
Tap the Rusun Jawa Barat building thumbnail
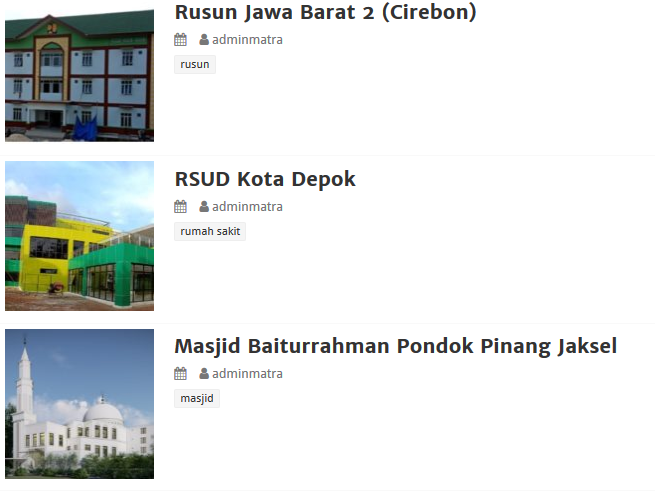(79, 72)
